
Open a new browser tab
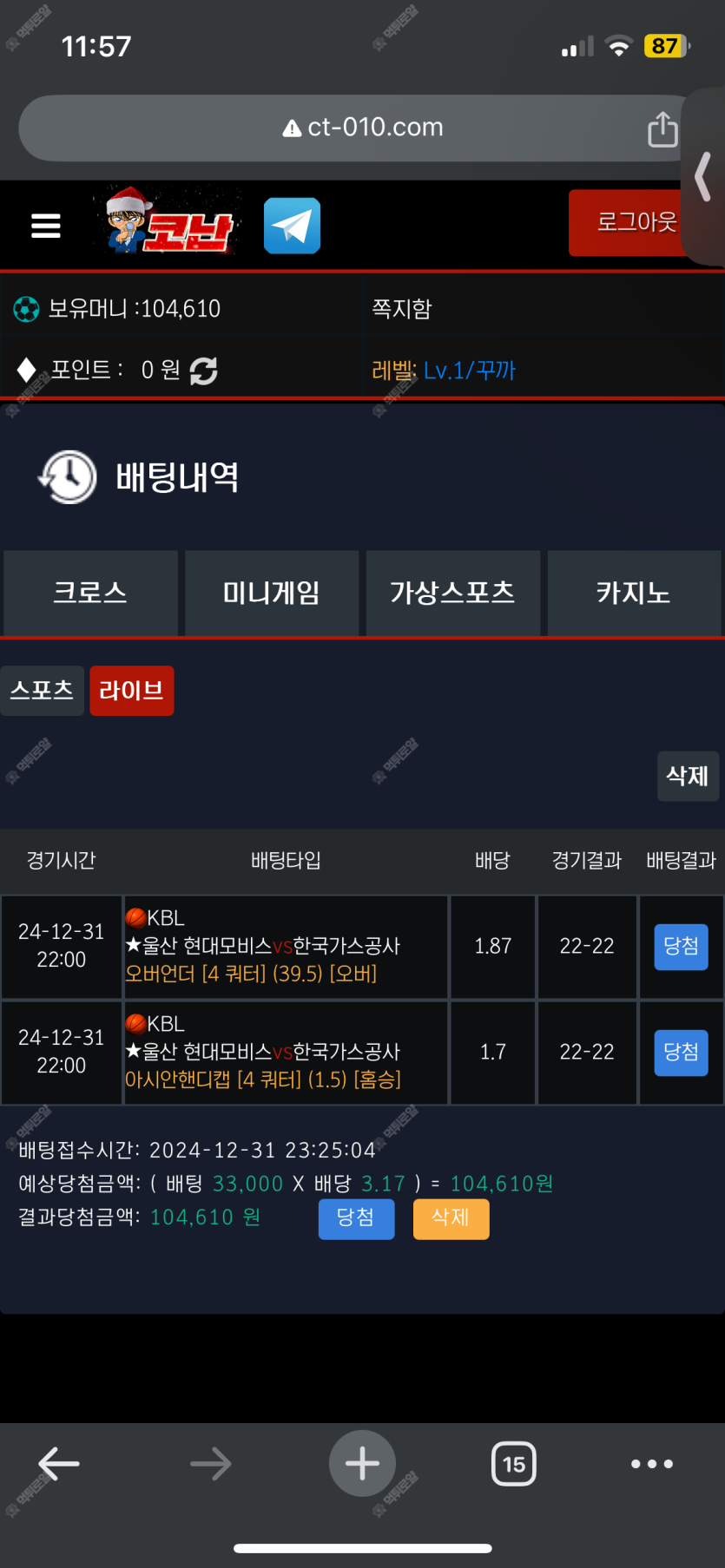click(x=362, y=1464)
